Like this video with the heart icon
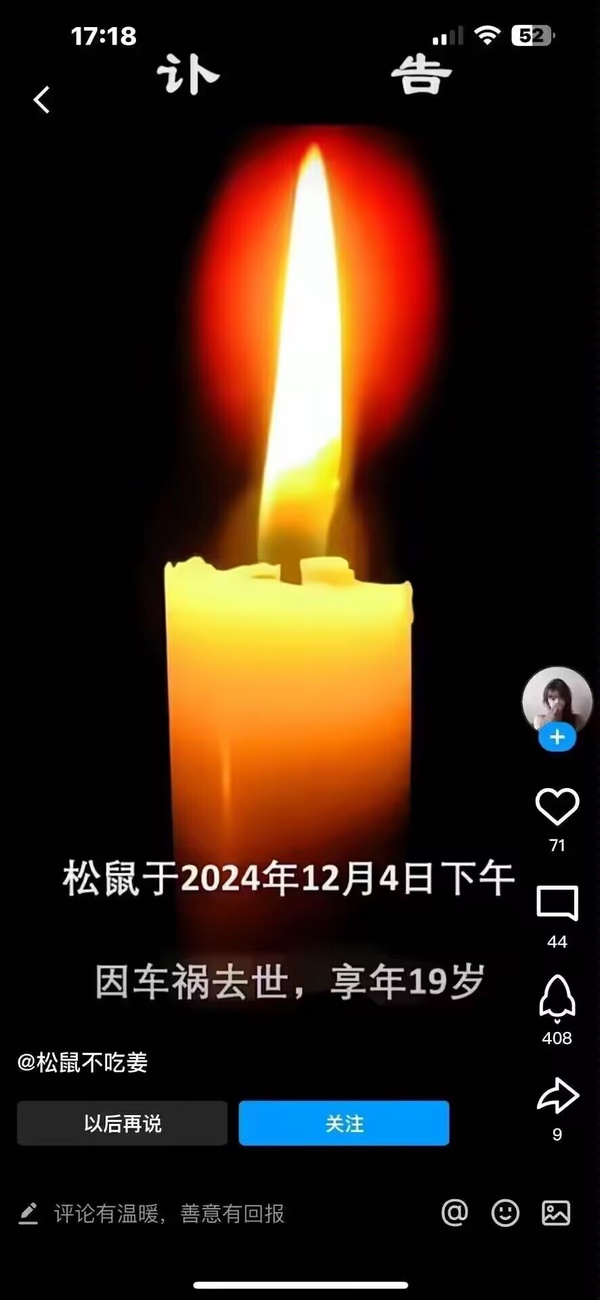 pos(557,806)
